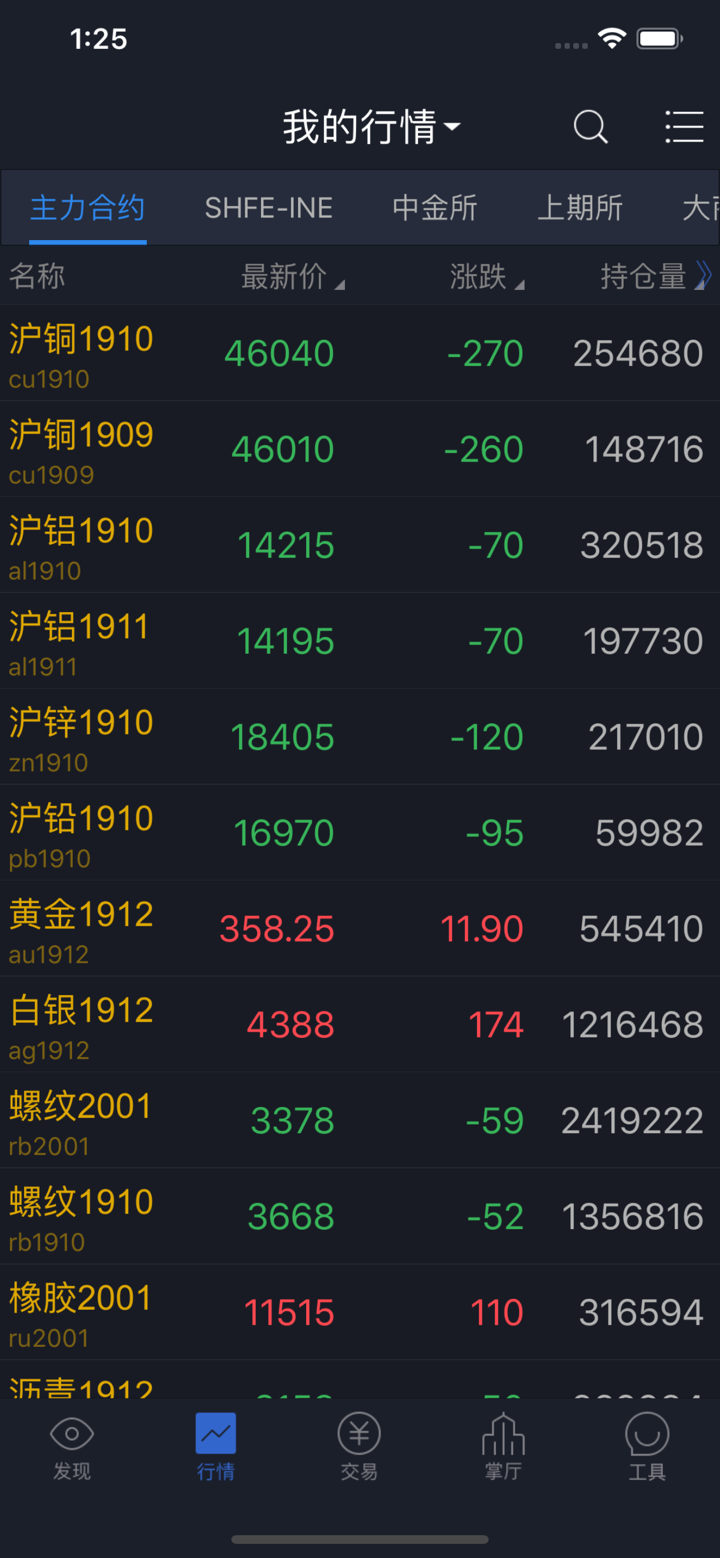This screenshot has width=720, height=1558.
Task: Open the list menu icon
Action: (684, 127)
